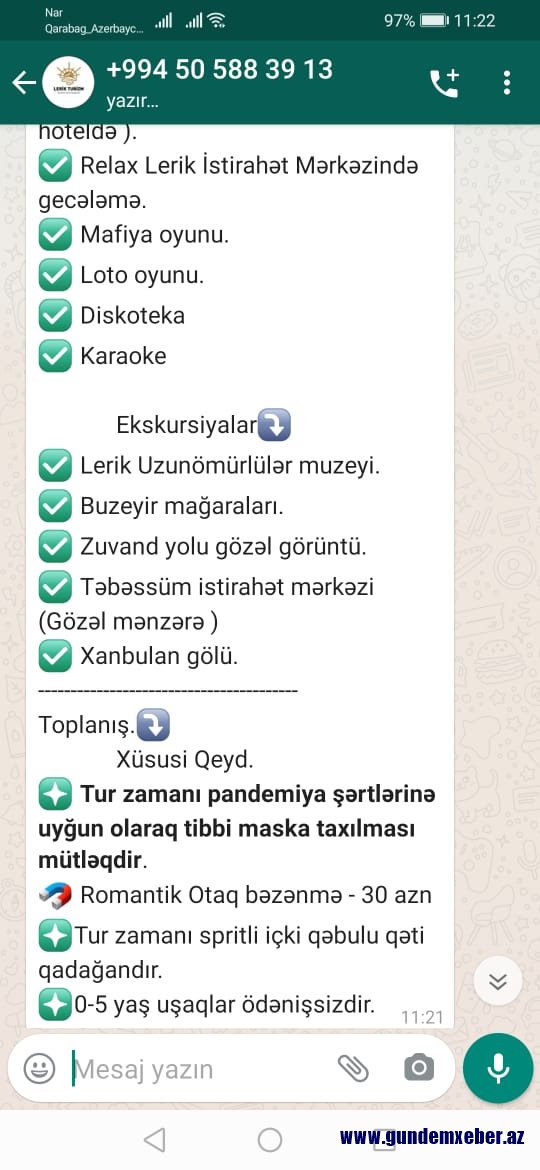Open the emoji picker
Screen dimensions: 540x1170
39,1069
